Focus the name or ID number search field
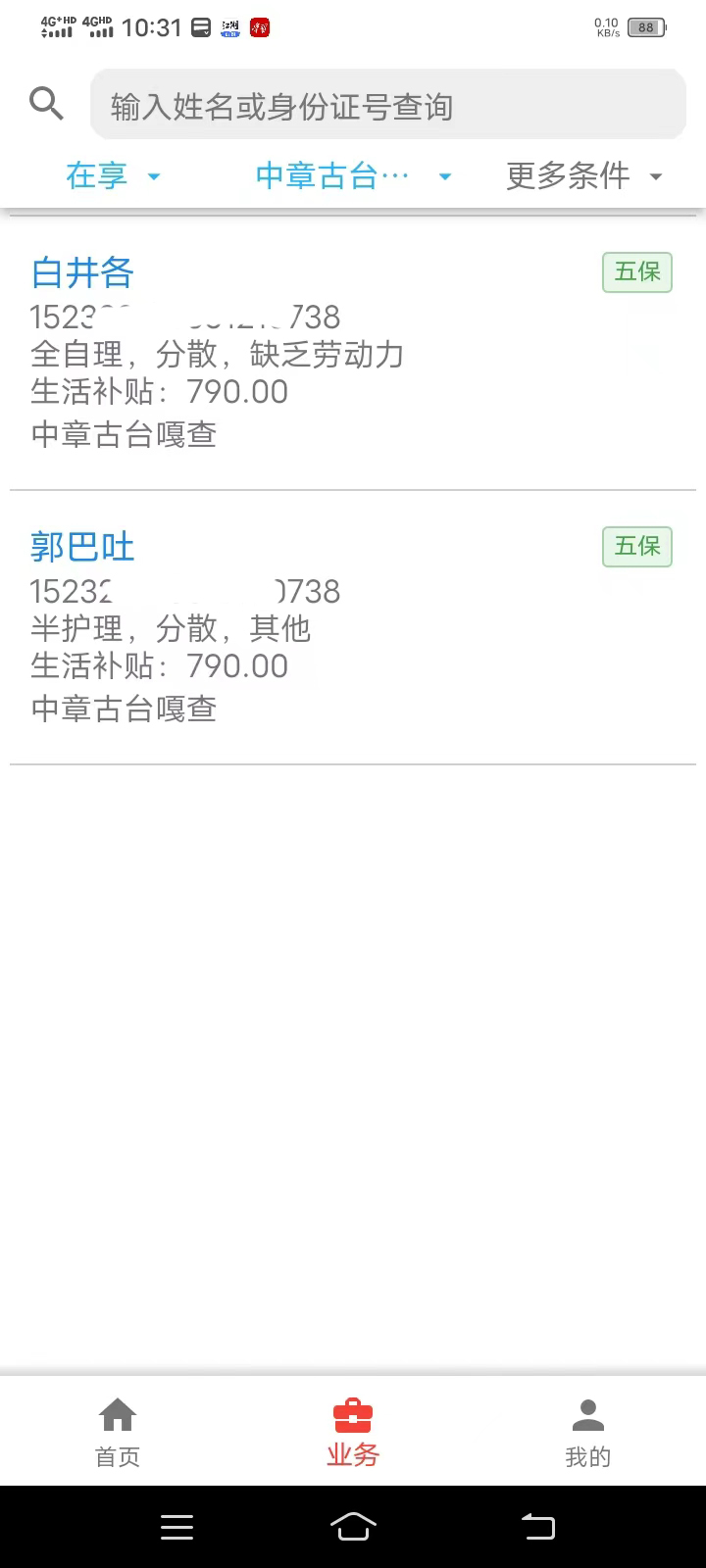This screenshot has width=706, height=1568. point(388,105)
